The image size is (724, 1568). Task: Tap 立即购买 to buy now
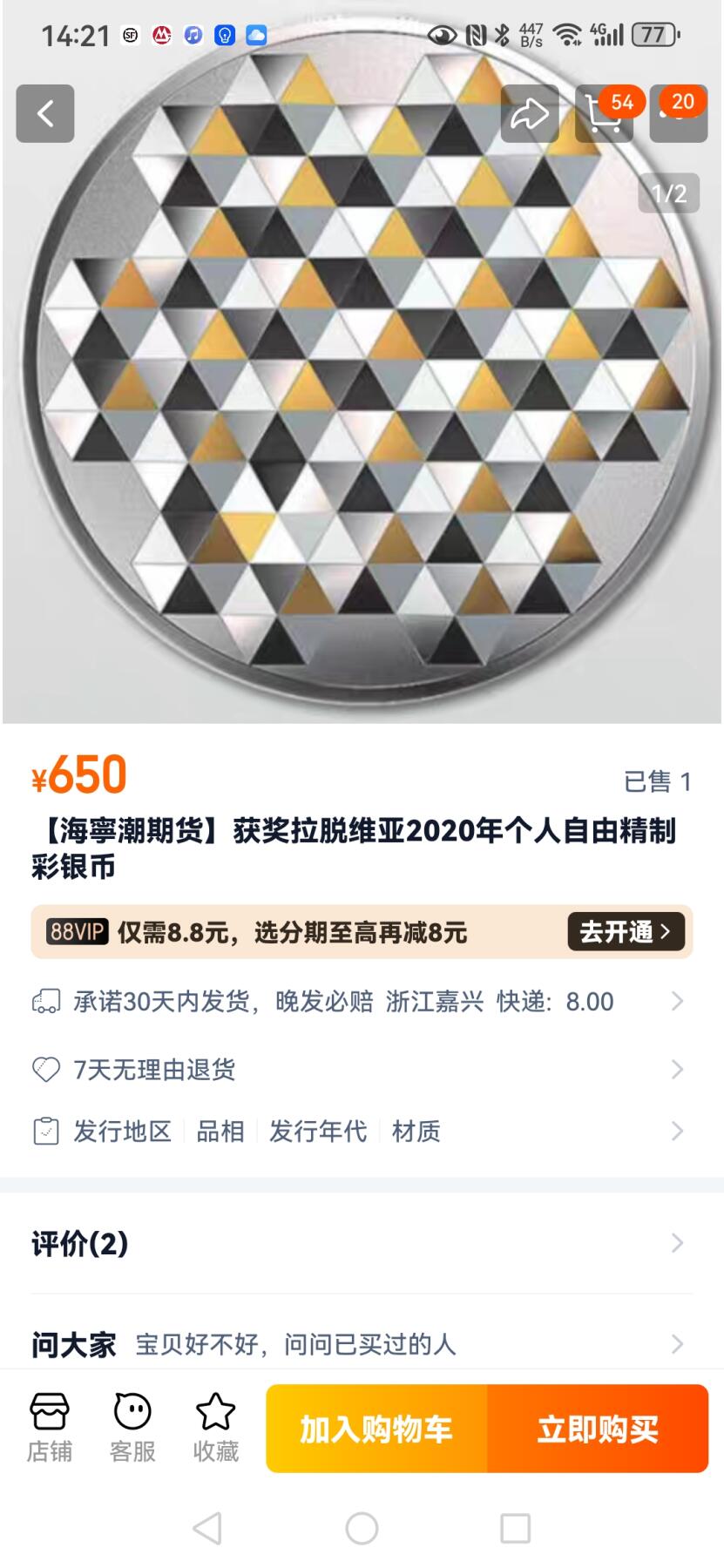(598, 1429)
